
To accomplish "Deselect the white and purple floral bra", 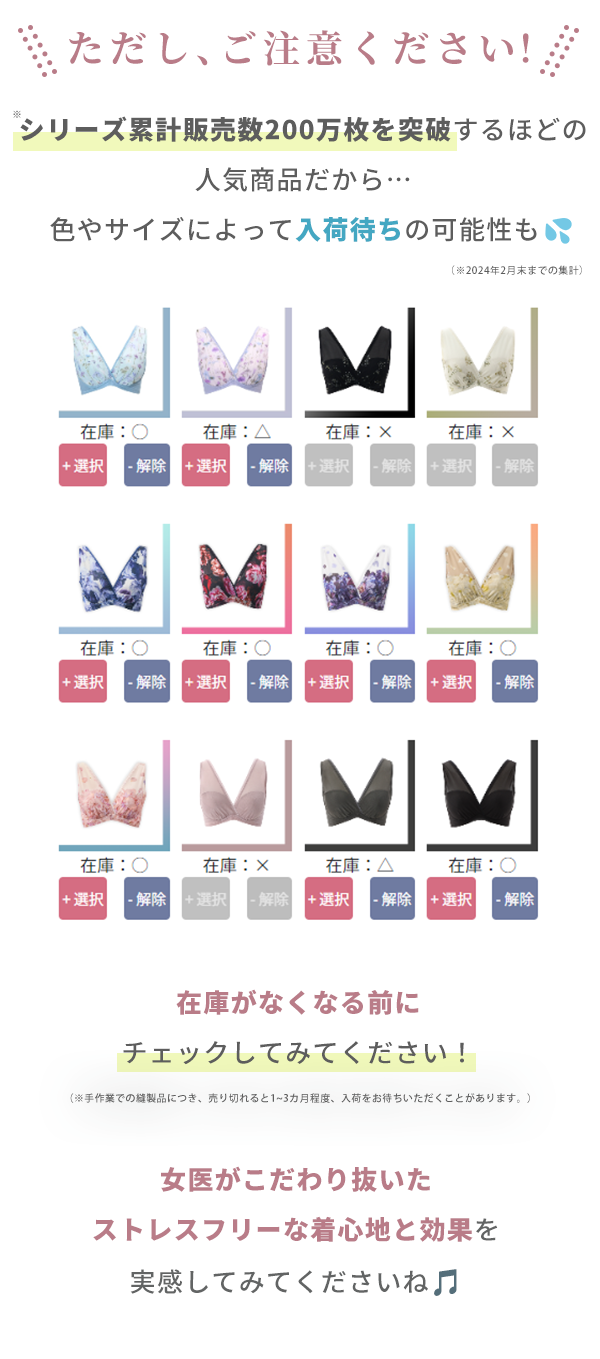I will point(392,681).
